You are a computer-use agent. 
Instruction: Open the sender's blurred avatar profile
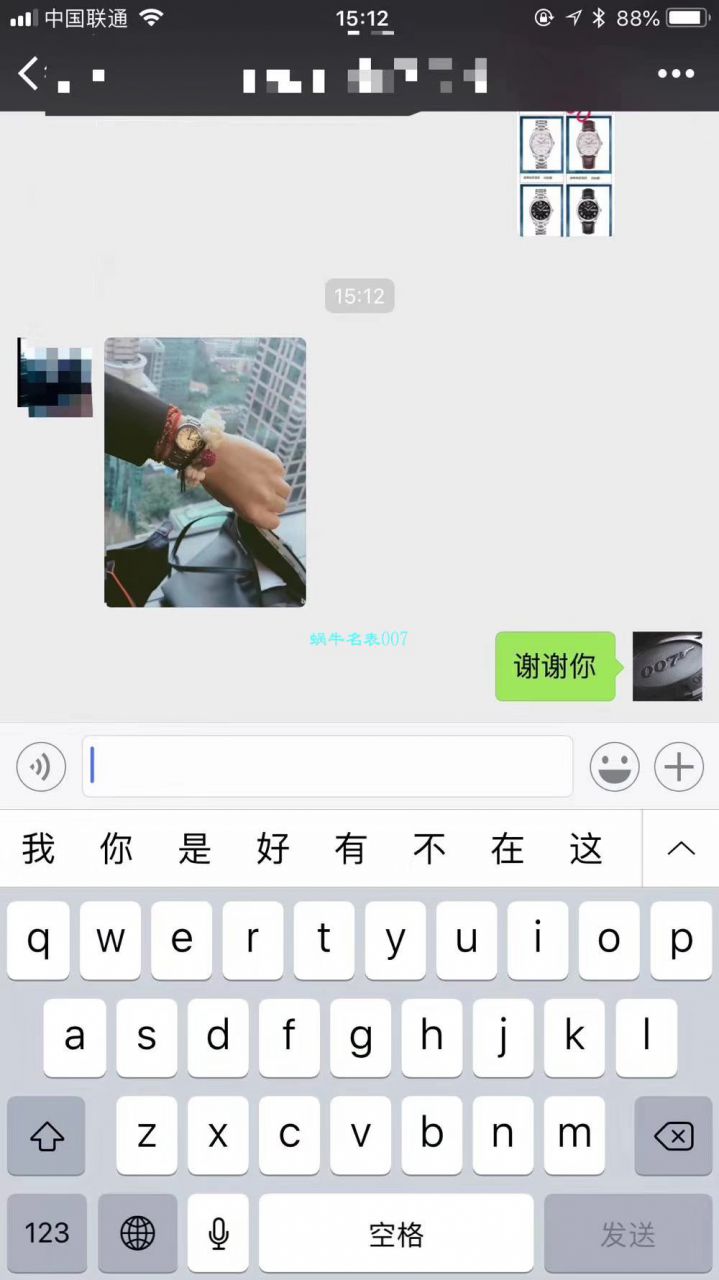point(55,377)
